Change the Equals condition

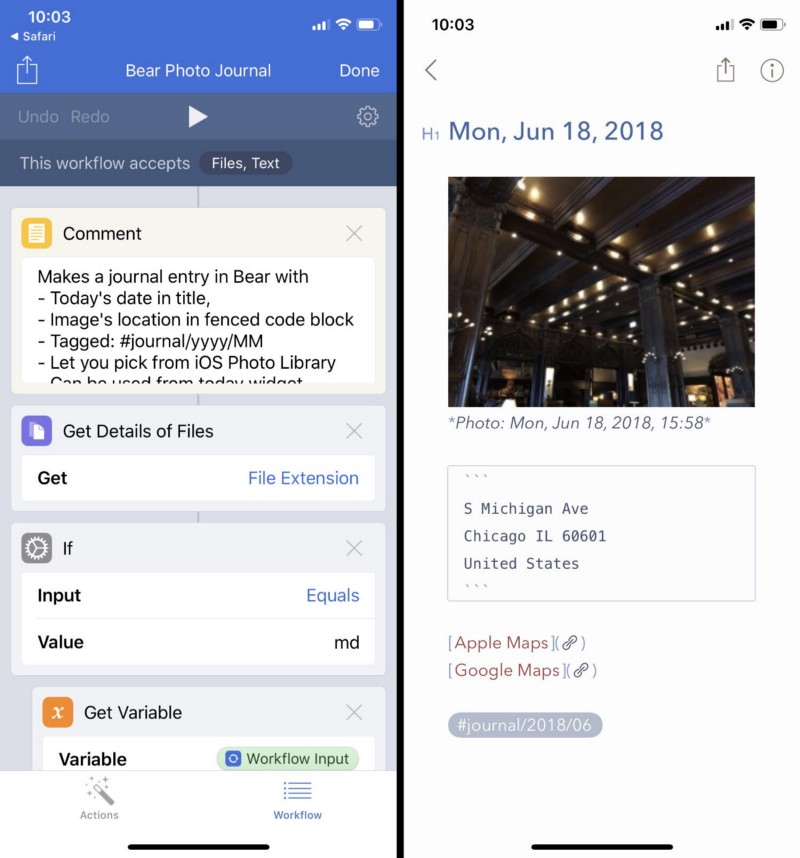coord(332,595)
